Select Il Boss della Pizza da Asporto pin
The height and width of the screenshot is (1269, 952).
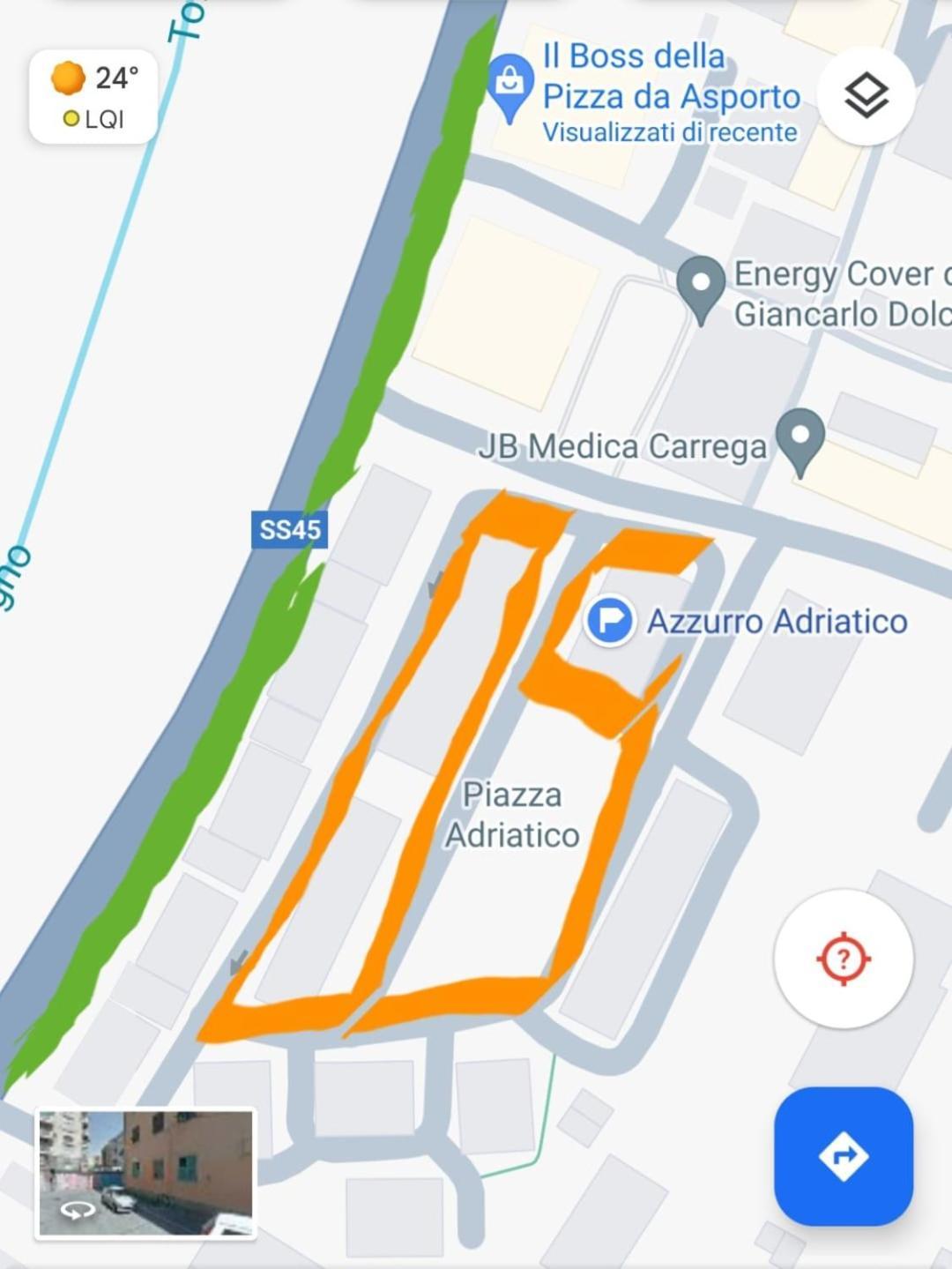tap(509, 85)
